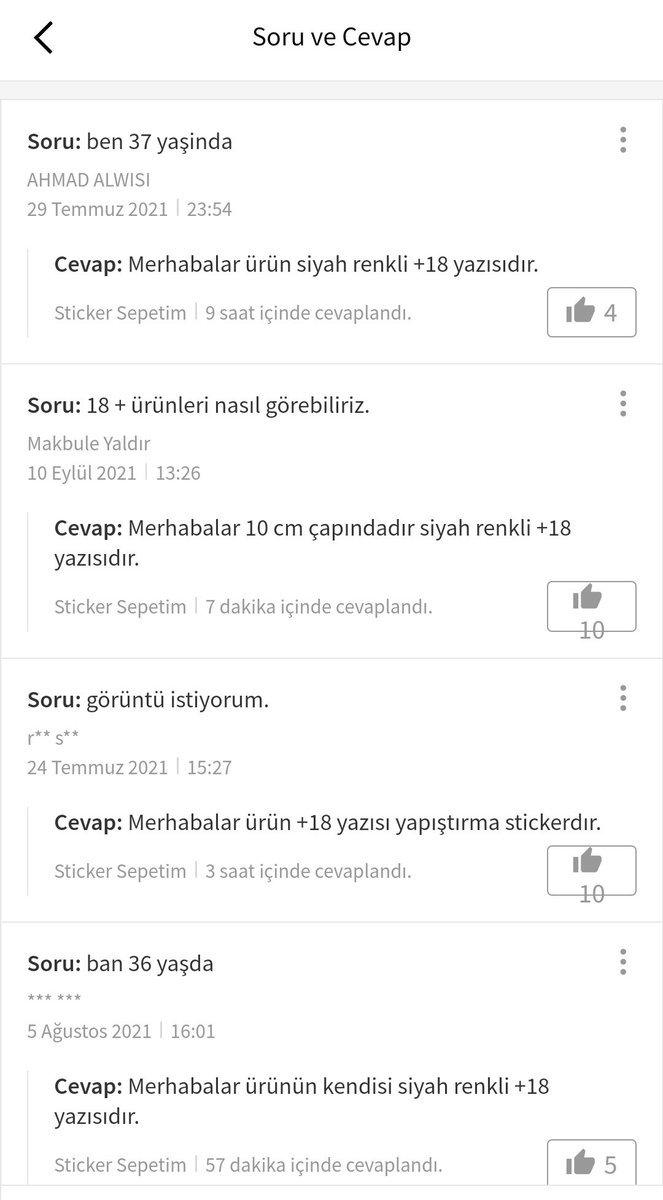Open options for Makbule Yaldır's question

tap(623, 404)
